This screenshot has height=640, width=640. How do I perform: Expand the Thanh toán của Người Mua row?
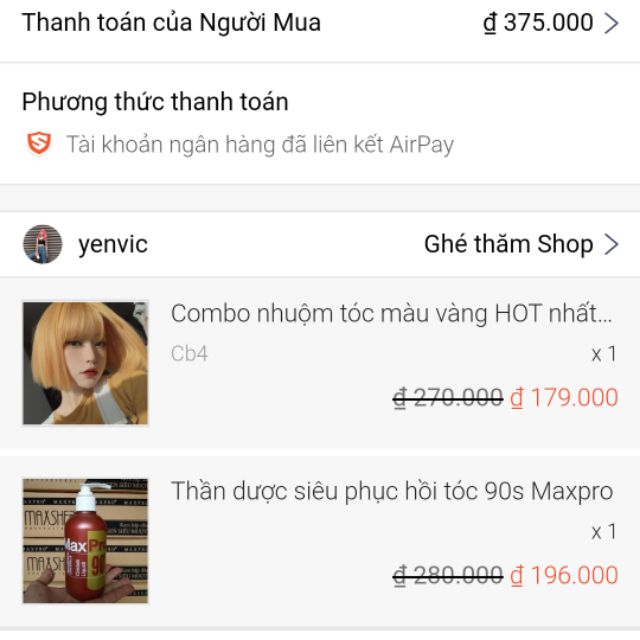pos(611,23)
